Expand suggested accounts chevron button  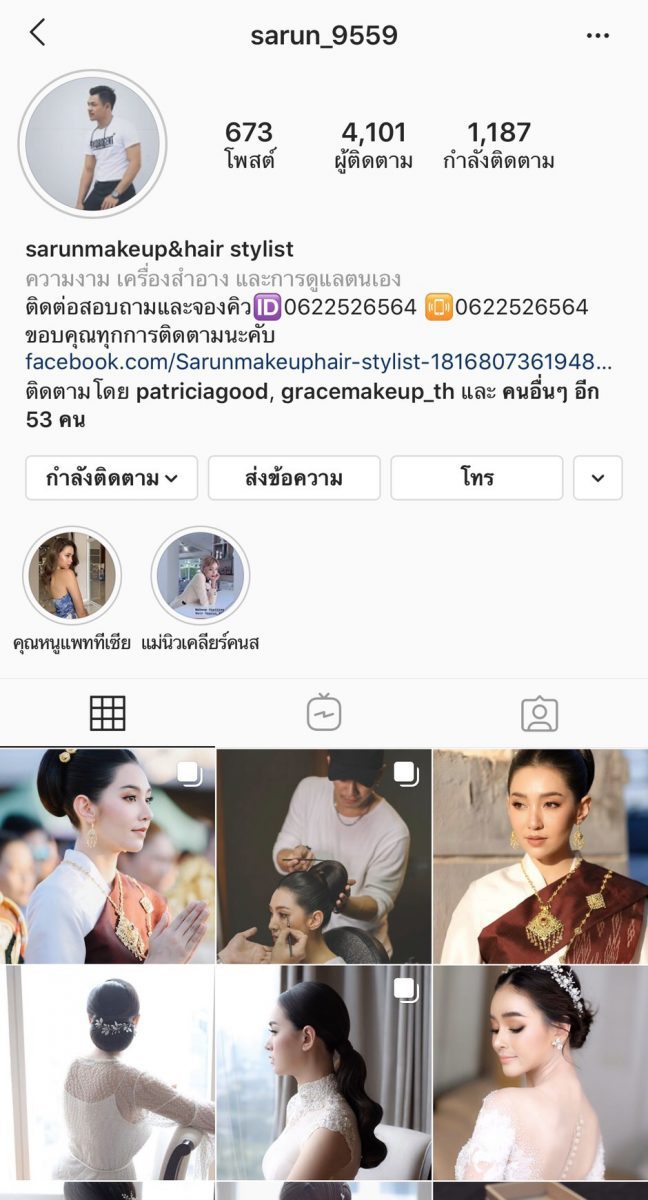(x=598, y=478)
